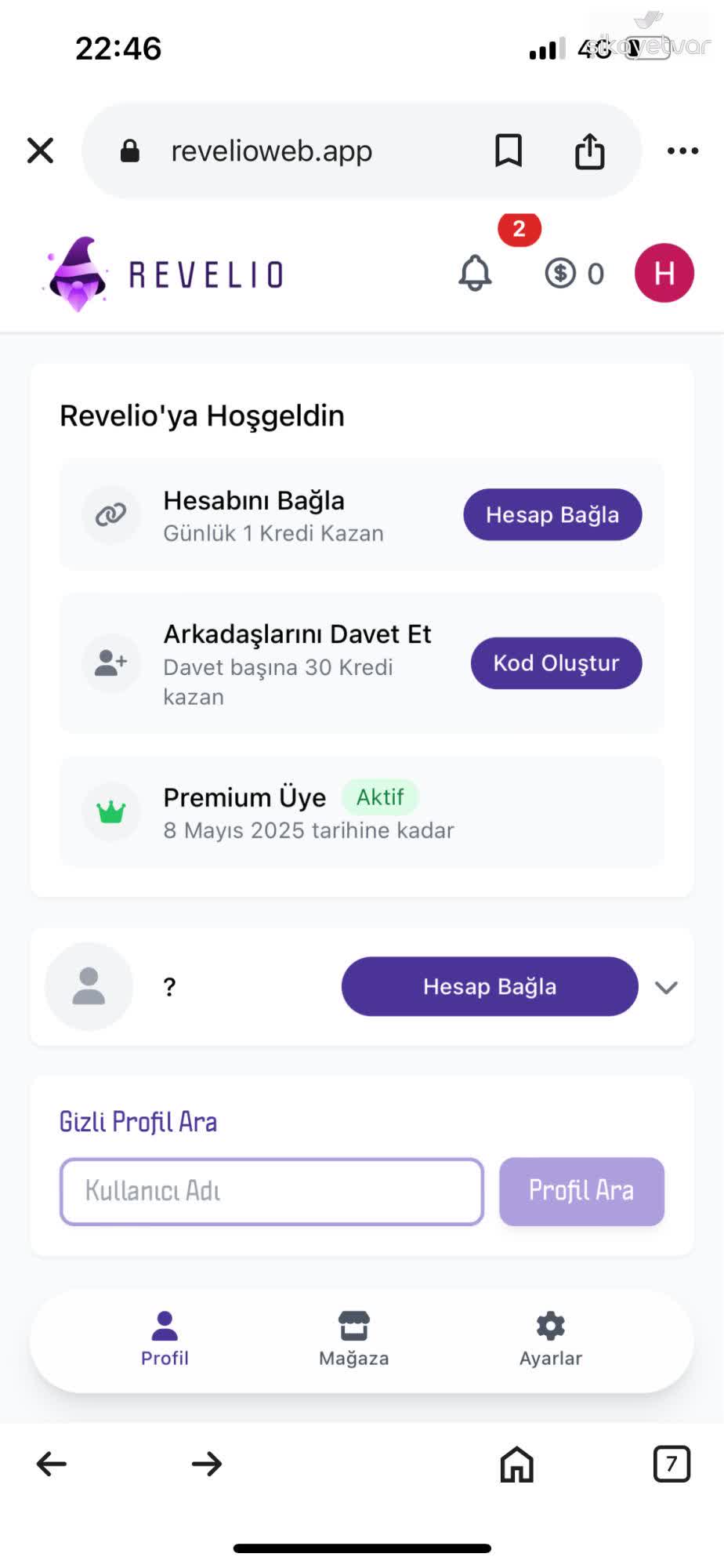This screenshot has width=724, height=1568.
Task: Click the chain link icon beside Hesabını Bağla
Action: pyautogui.click(x=111, y=515)
